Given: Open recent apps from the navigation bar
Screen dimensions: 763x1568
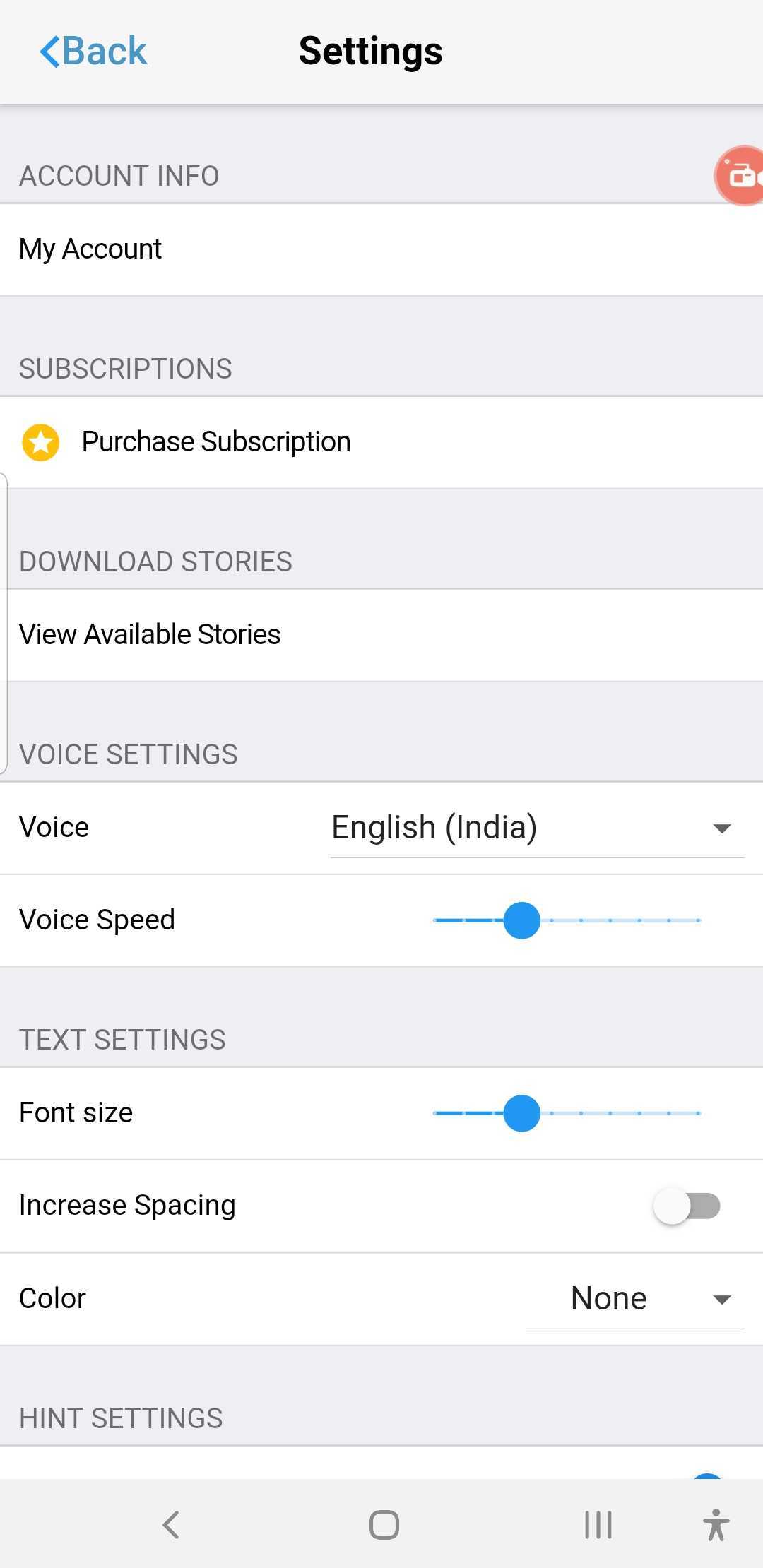Looking at the screenshot, I should tap(598, 1524).
